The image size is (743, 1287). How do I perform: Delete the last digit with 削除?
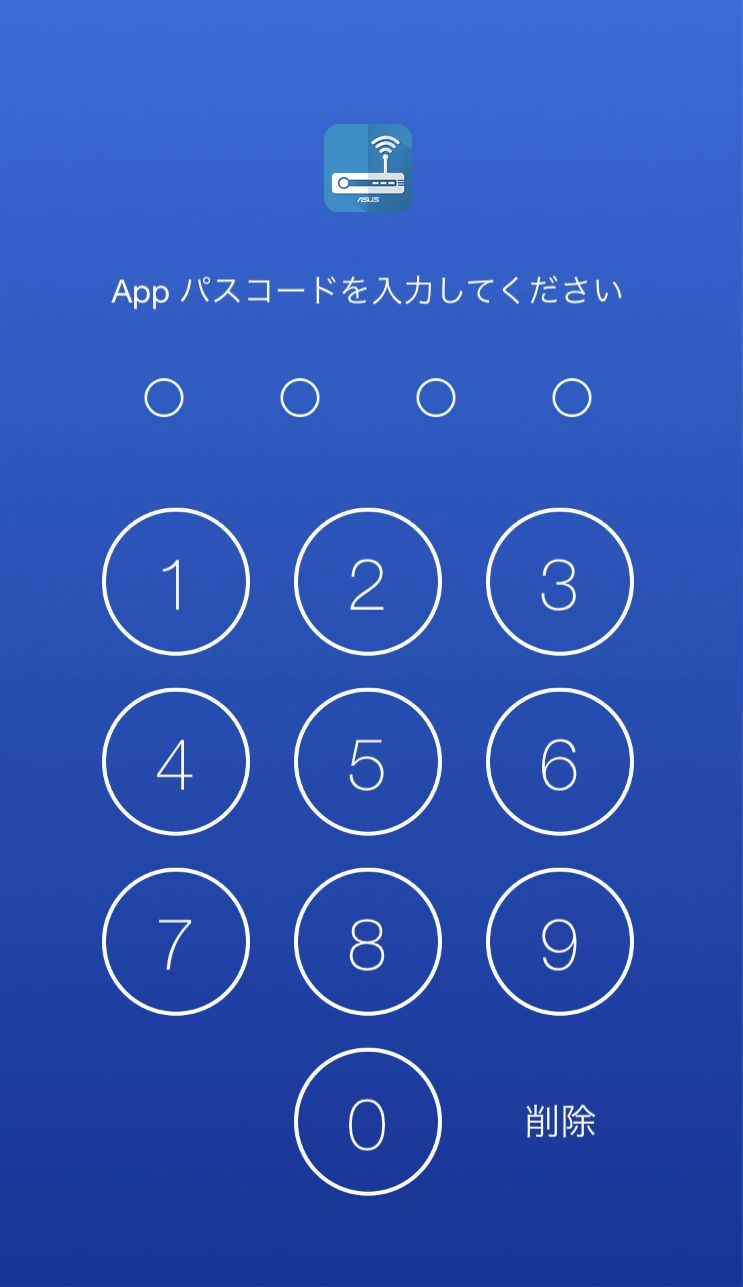point(560,1122)
